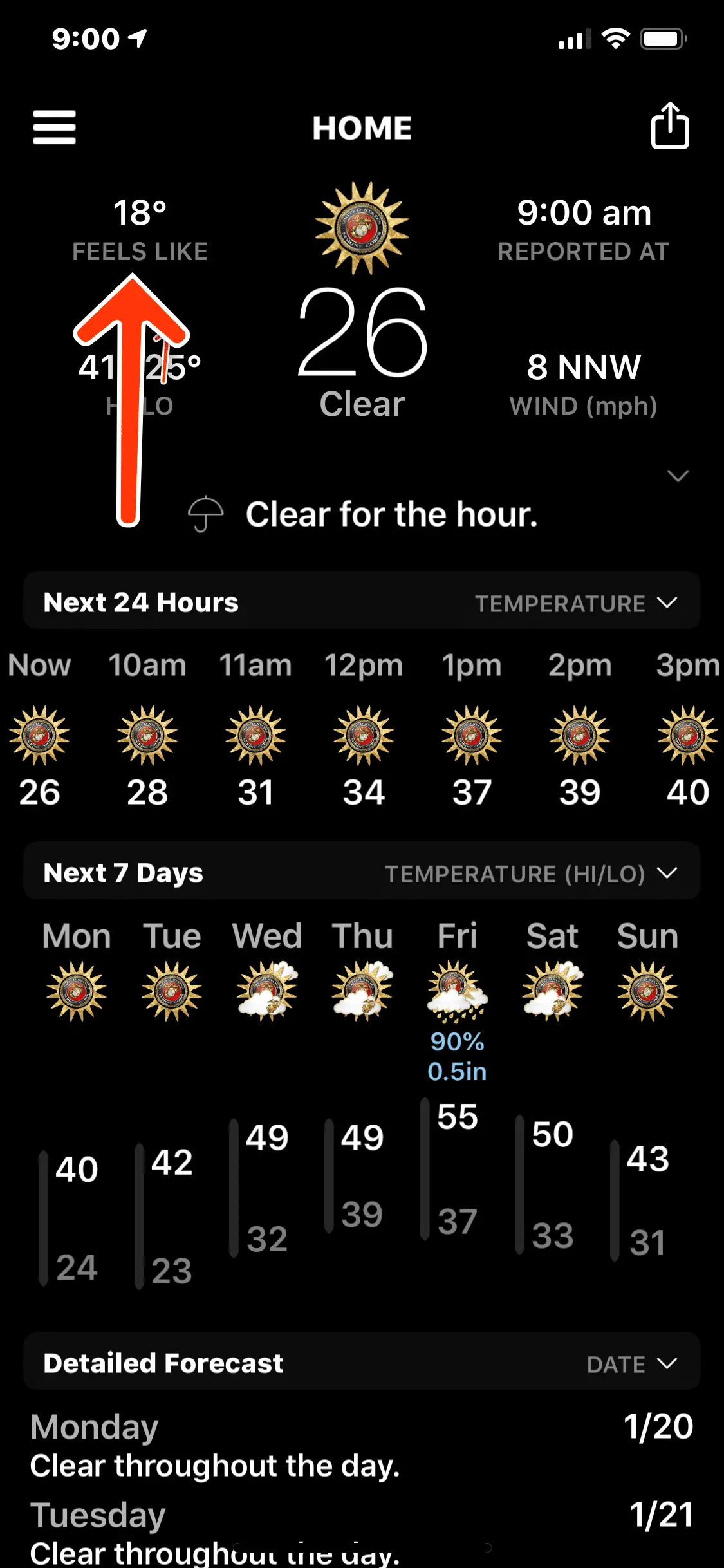Change the Next 7 Days TEMPERATURE (HI/LO) selector
Image resolution: width=724 pixels, height=1568 pixels.
coord(530,873)
